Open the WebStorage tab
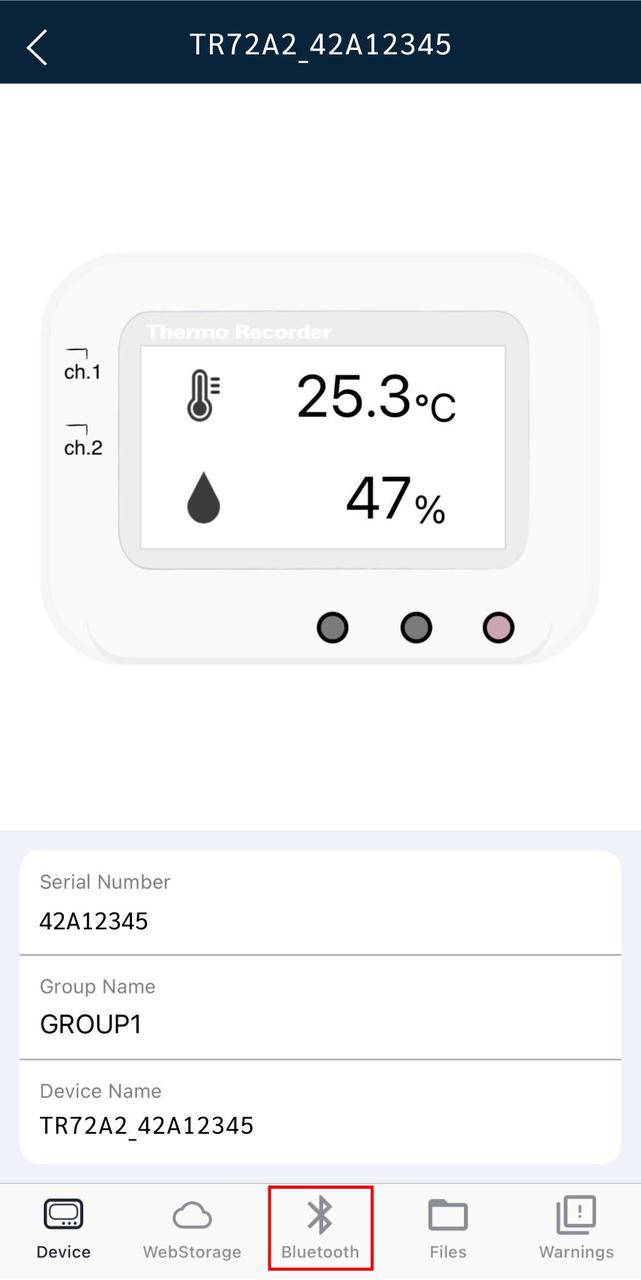 192,1228
